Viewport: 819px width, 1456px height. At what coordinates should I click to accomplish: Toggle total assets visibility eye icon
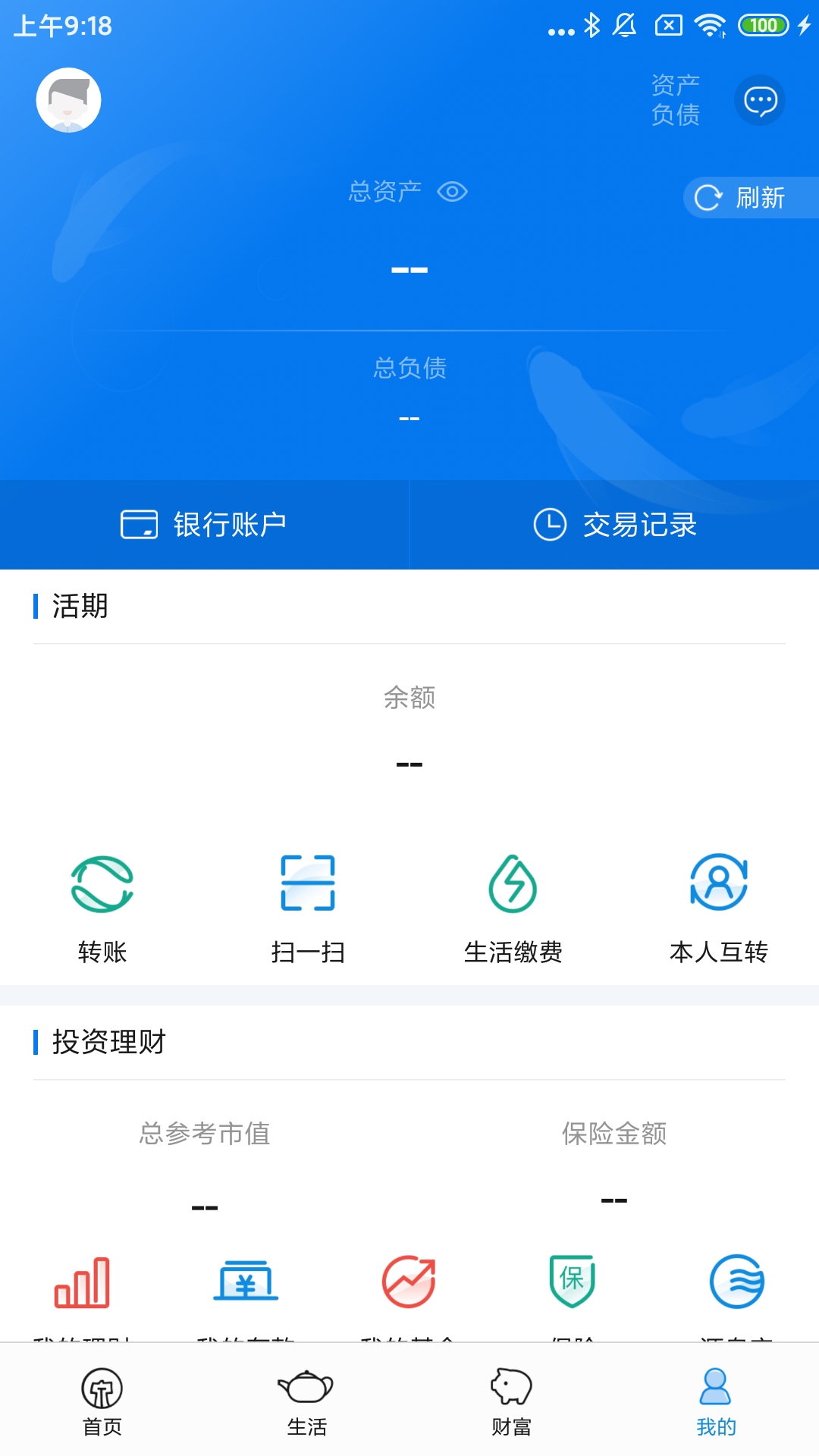pos(453,192)
